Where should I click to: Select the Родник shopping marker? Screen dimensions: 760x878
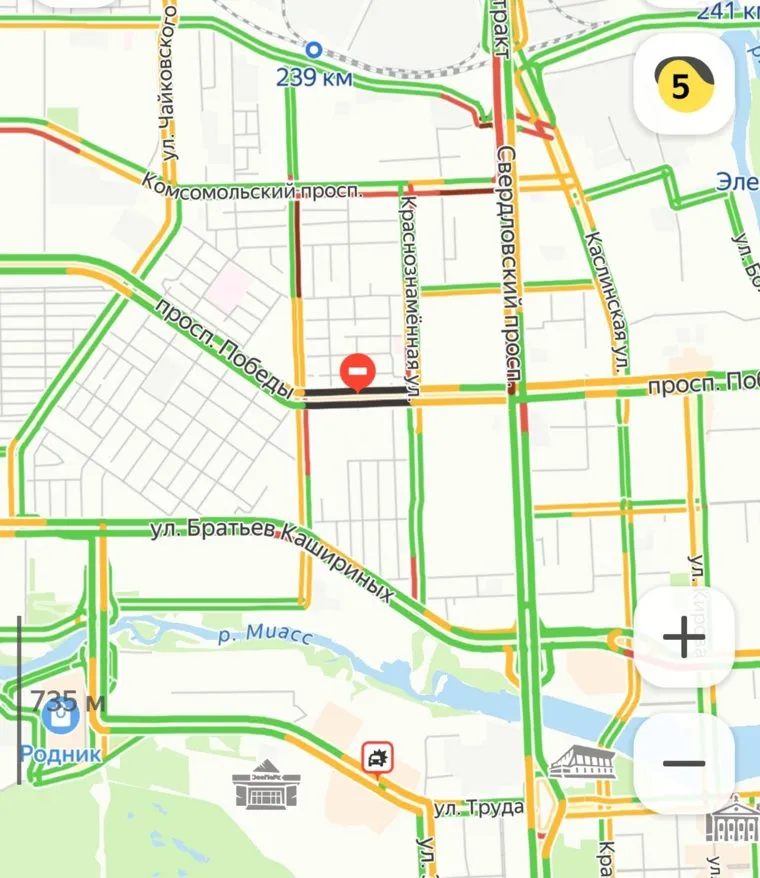pyautogui.click(x=61, y=718)
